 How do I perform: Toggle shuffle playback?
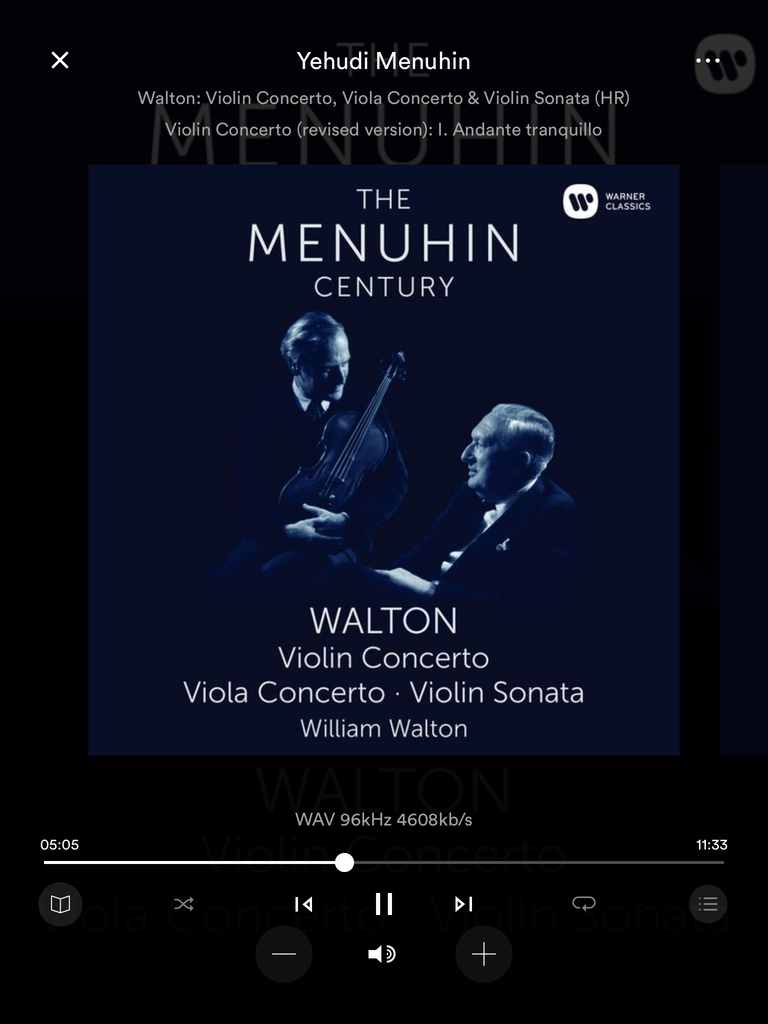(x=184, y=904)
